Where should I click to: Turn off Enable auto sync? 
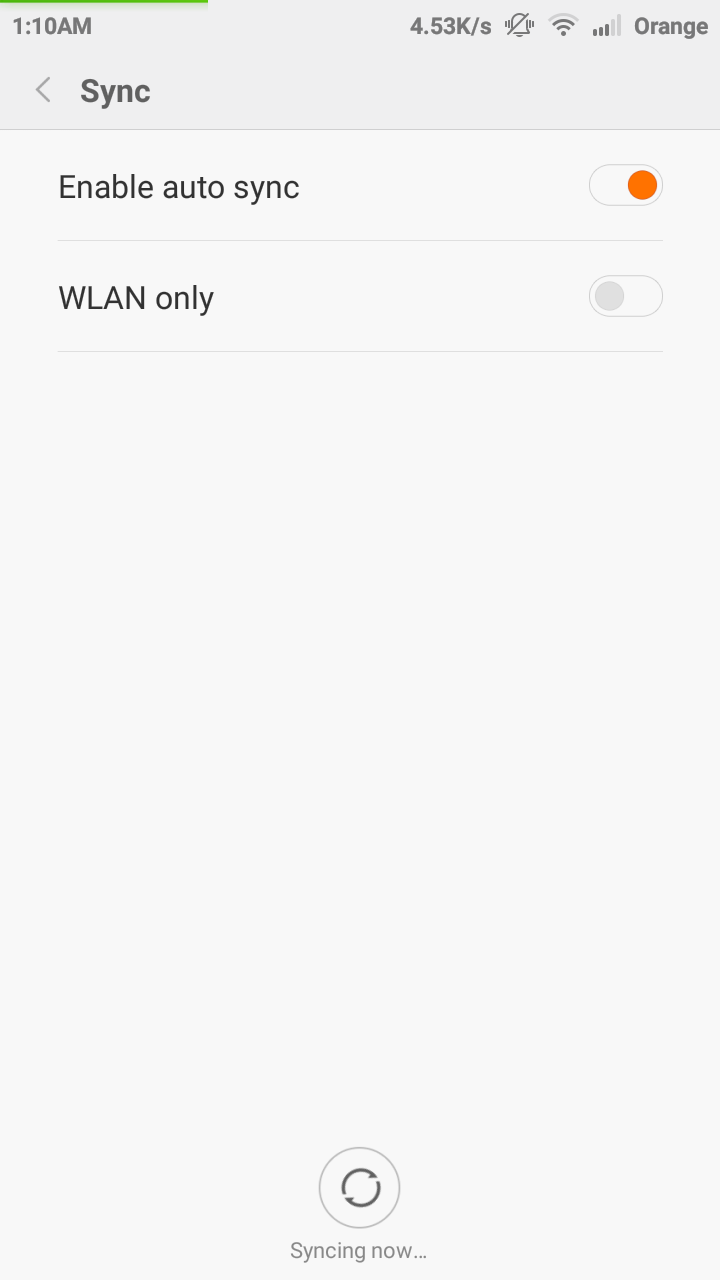click(x=626, y=185)
